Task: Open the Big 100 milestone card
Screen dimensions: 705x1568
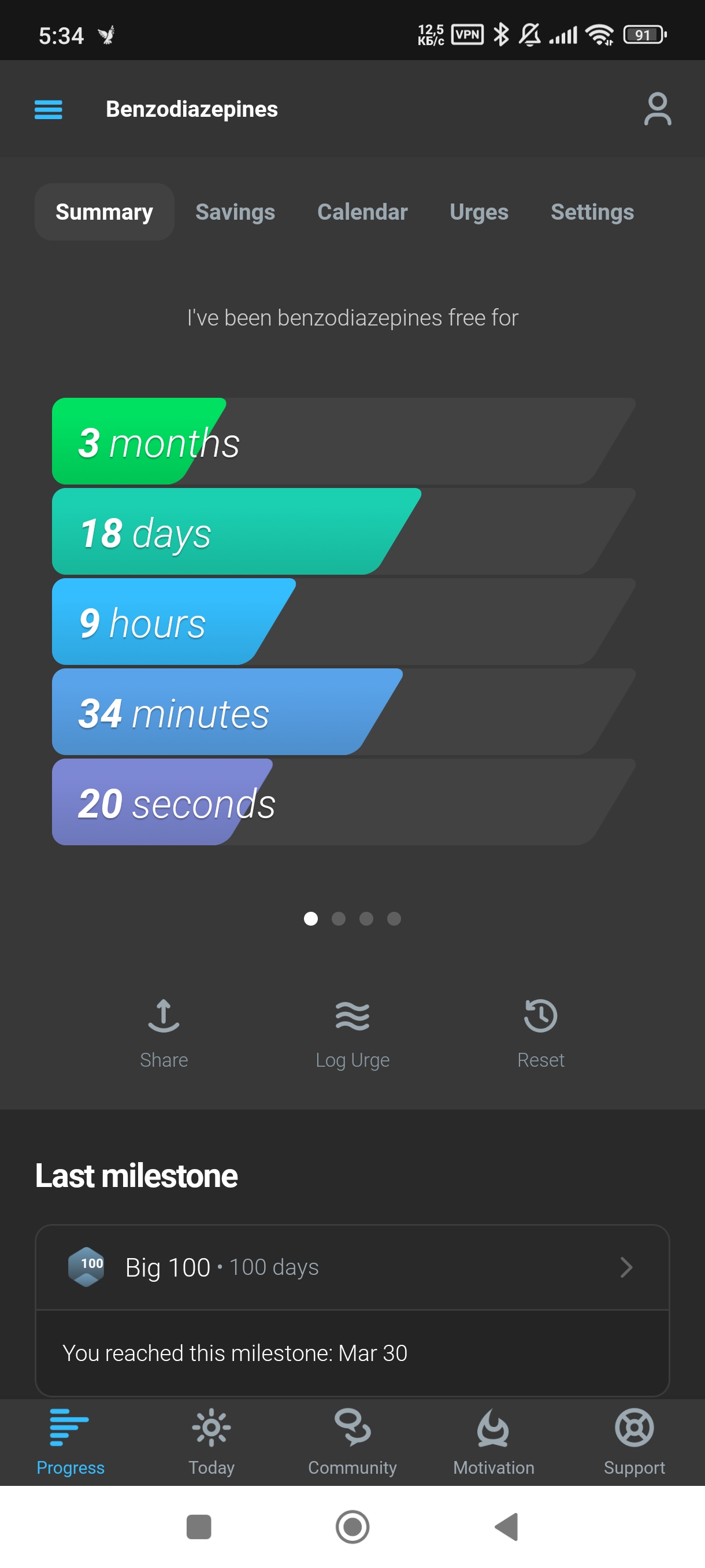Action: pos(352,1267)
